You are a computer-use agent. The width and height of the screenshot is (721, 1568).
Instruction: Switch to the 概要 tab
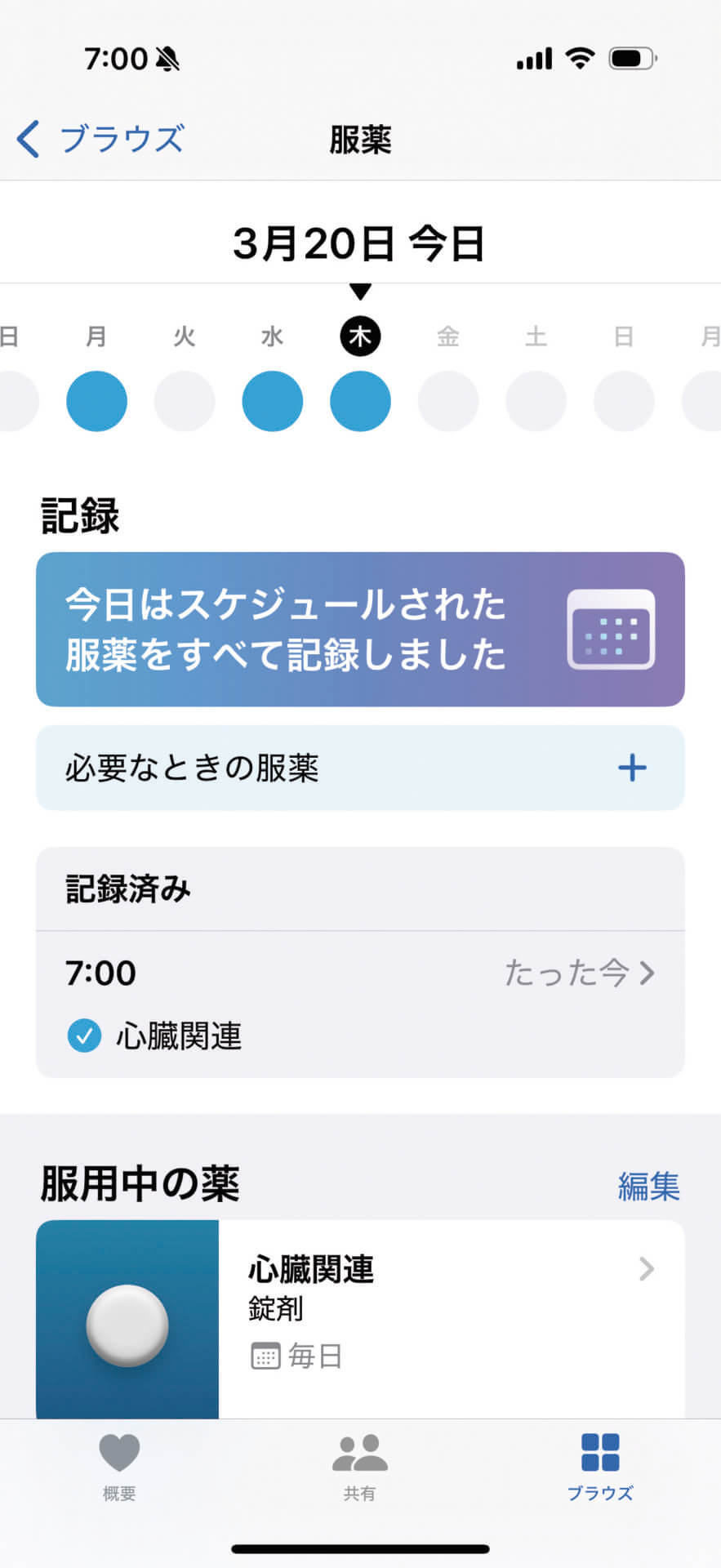click(119, 1468)
